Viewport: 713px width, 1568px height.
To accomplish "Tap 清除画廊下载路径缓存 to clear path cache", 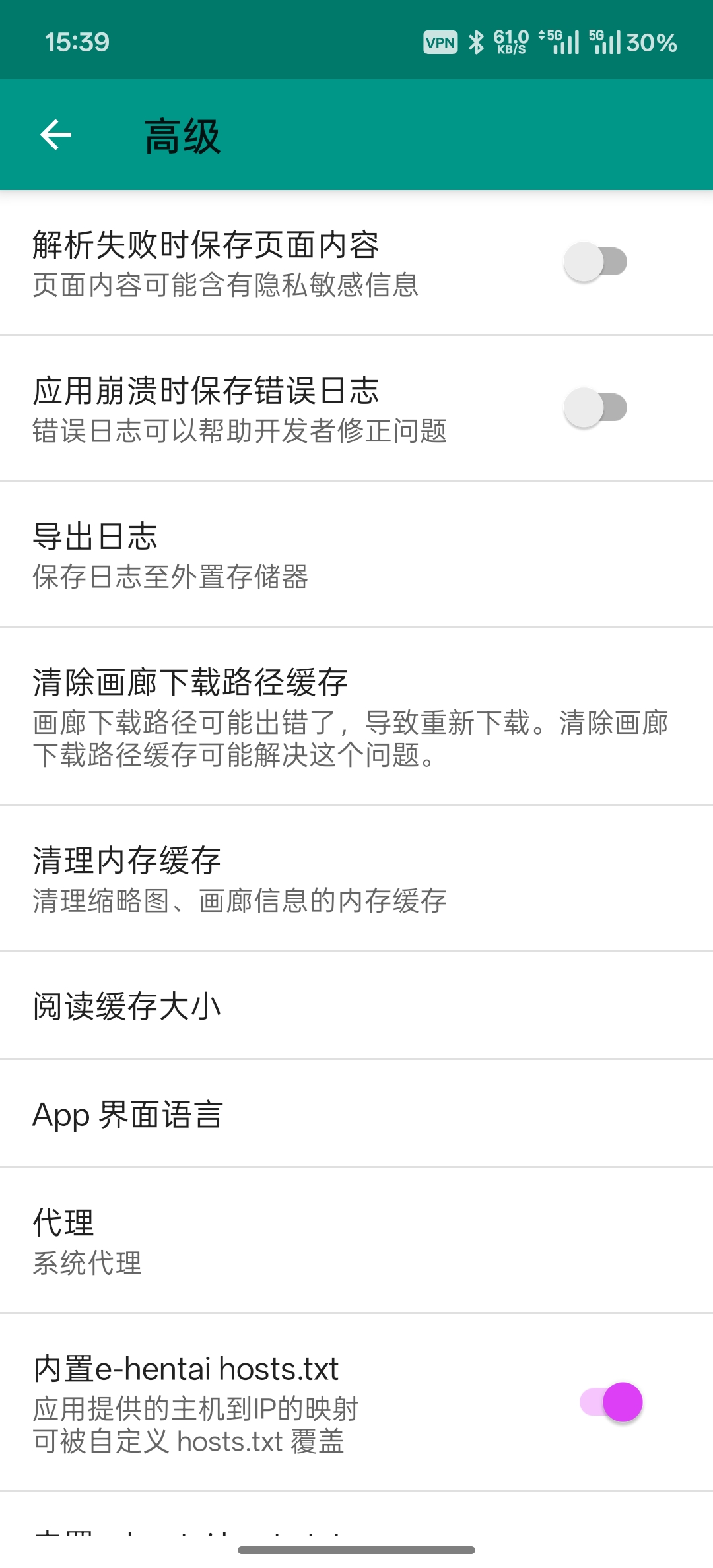I will click(x=356, y=719).
